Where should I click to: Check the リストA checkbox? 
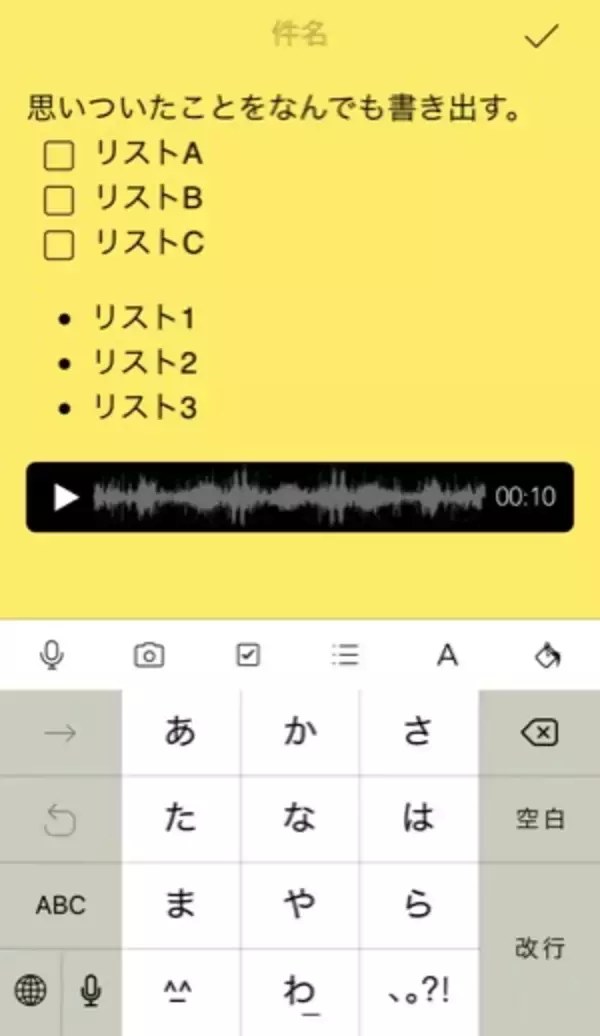point(60,156)
